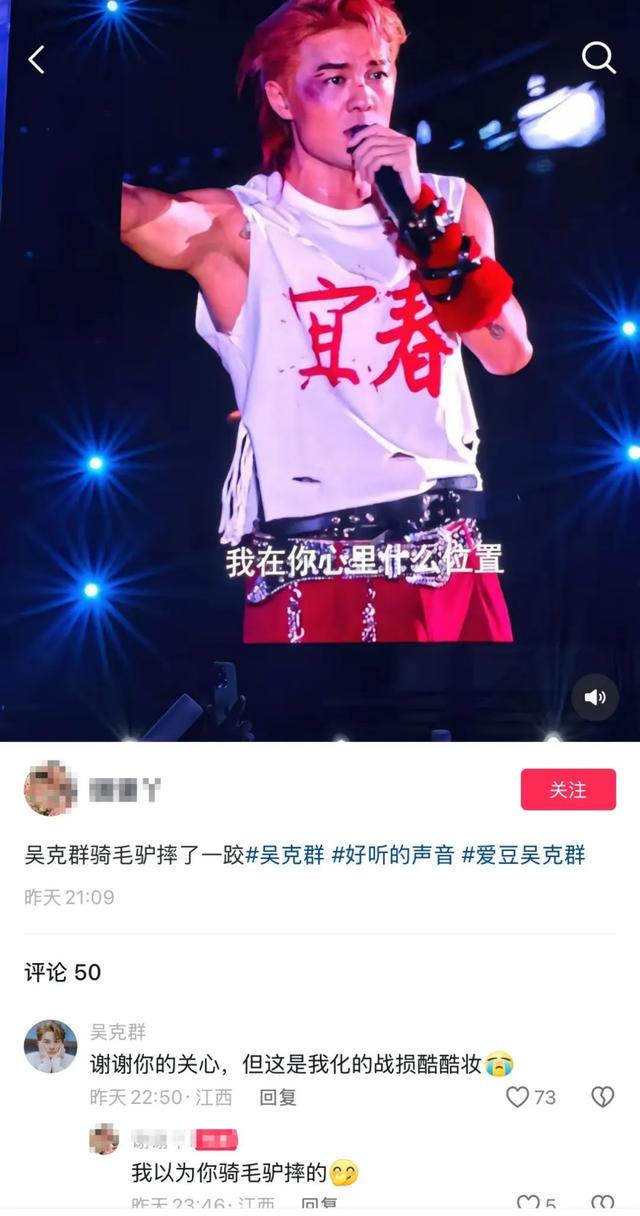Reply to 吴克群's comment via 回复
Image resolution: width=640 pixels, height=1216 pixels.
pos(278,1097)
